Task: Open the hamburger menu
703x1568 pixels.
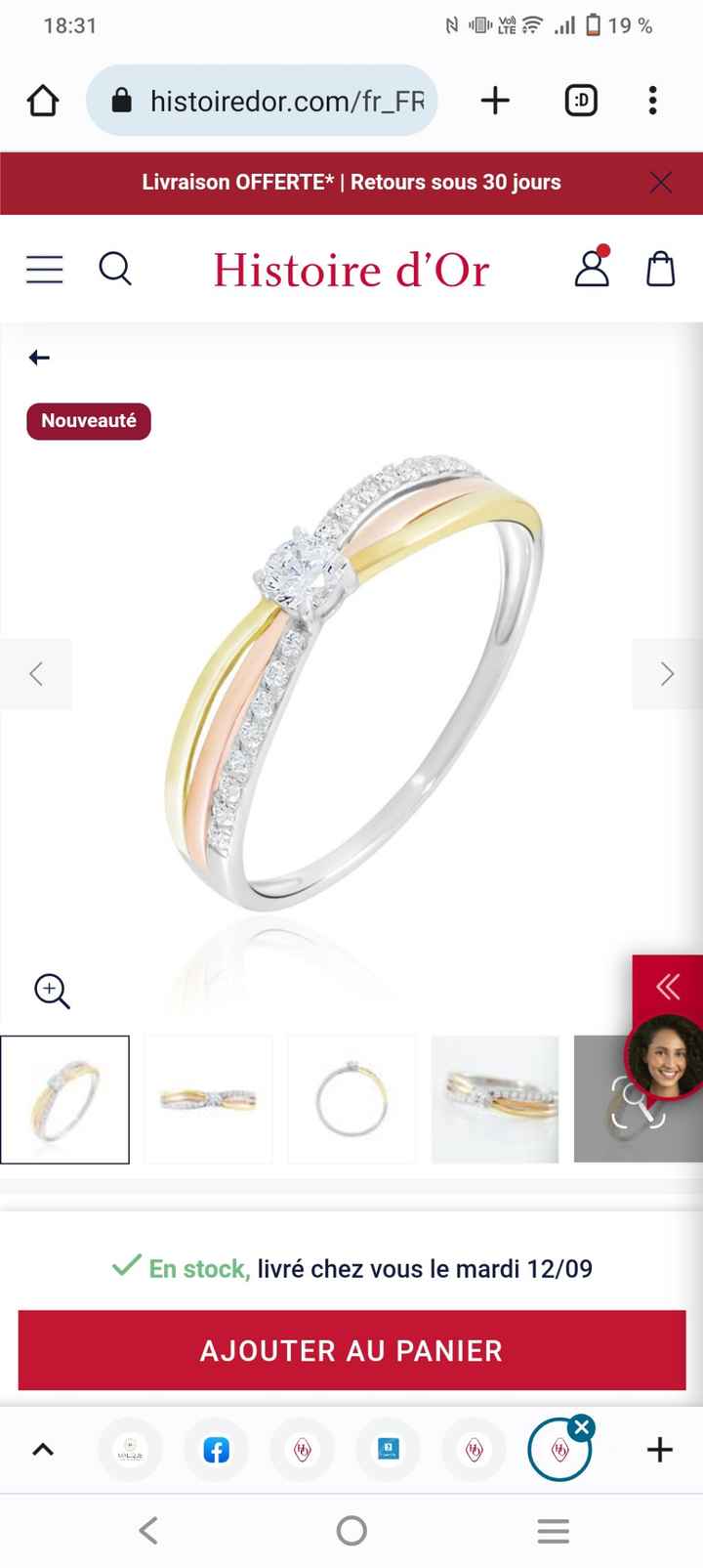Action: pyautogui.click(x=45, y=269)
